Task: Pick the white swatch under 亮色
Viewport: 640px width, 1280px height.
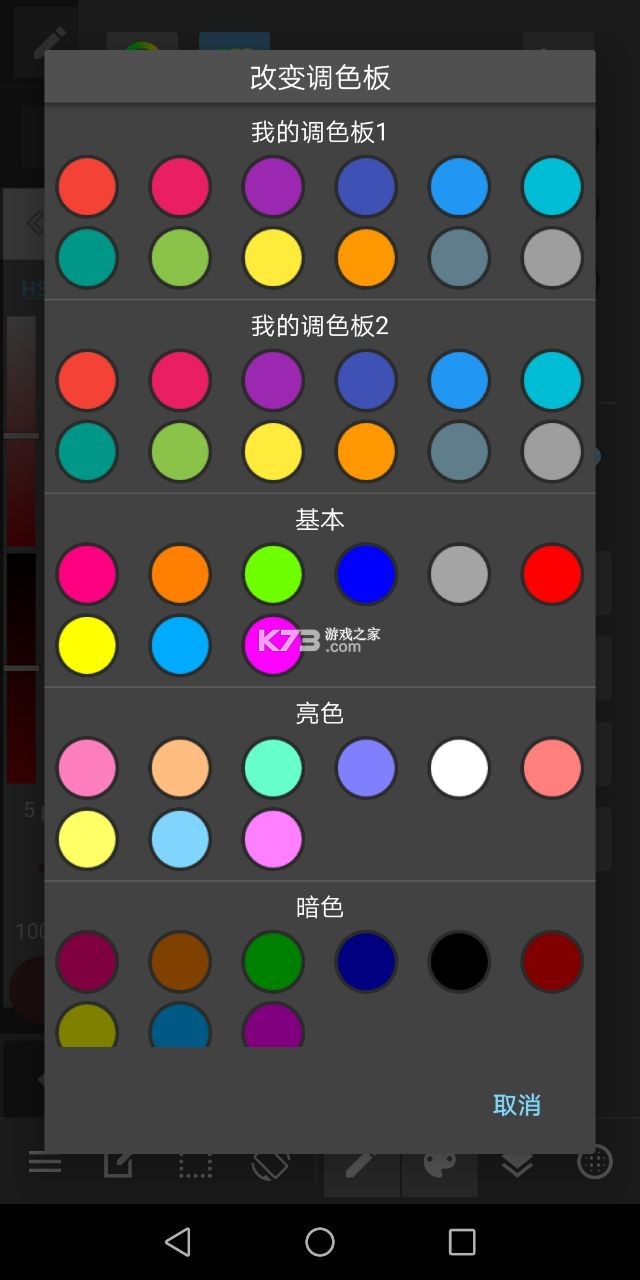Action: [459, 768]
